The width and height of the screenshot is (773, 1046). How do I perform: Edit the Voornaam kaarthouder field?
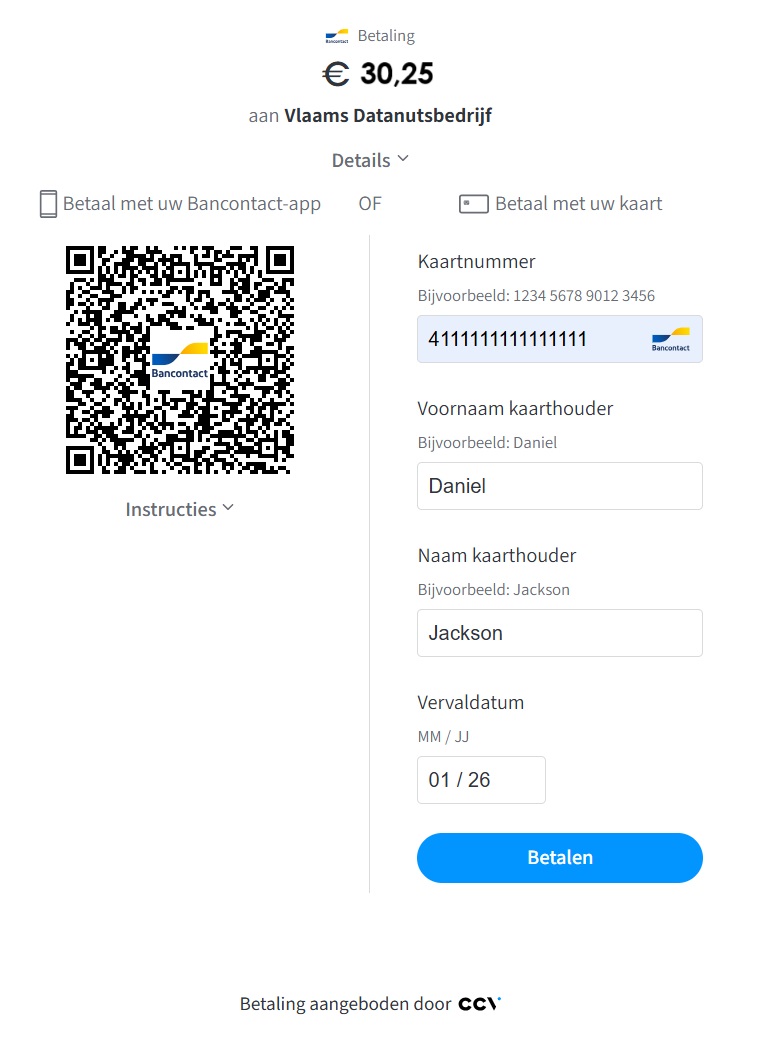tap(559, 486)
